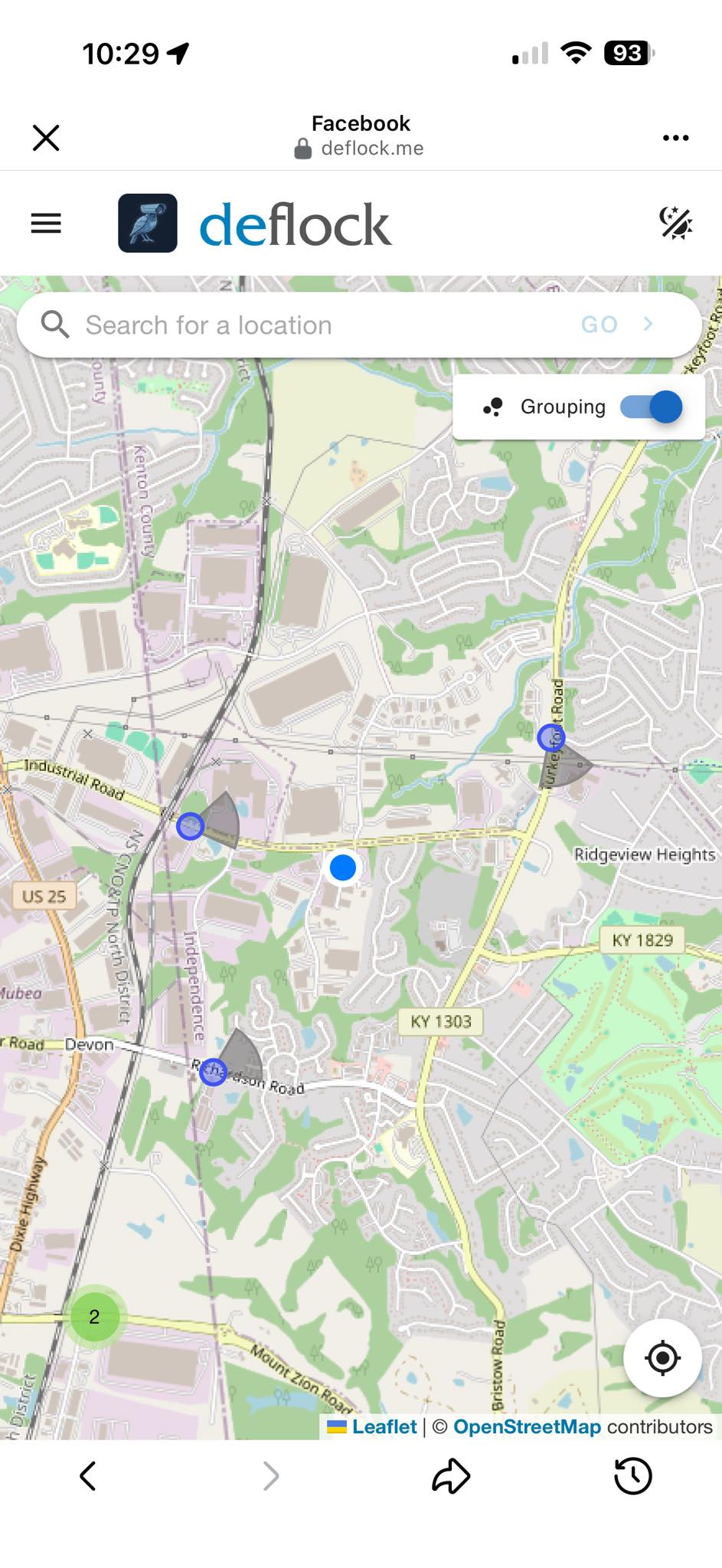The image size is (722, 1568).
Task: Open the hamburger navigation menu
Action: pos(46,224)
